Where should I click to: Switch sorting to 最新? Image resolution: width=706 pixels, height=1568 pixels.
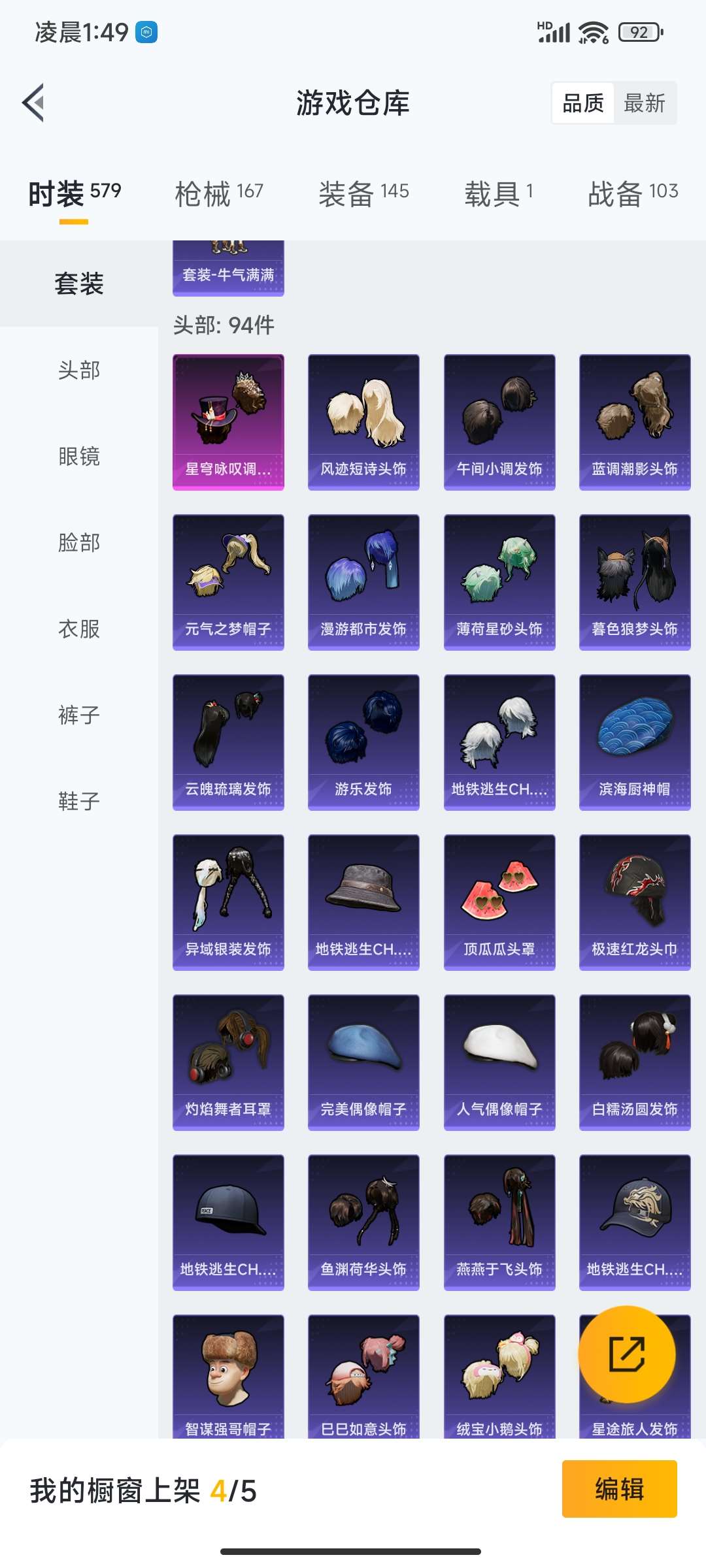pyautogui.click(x=644, y=103)
